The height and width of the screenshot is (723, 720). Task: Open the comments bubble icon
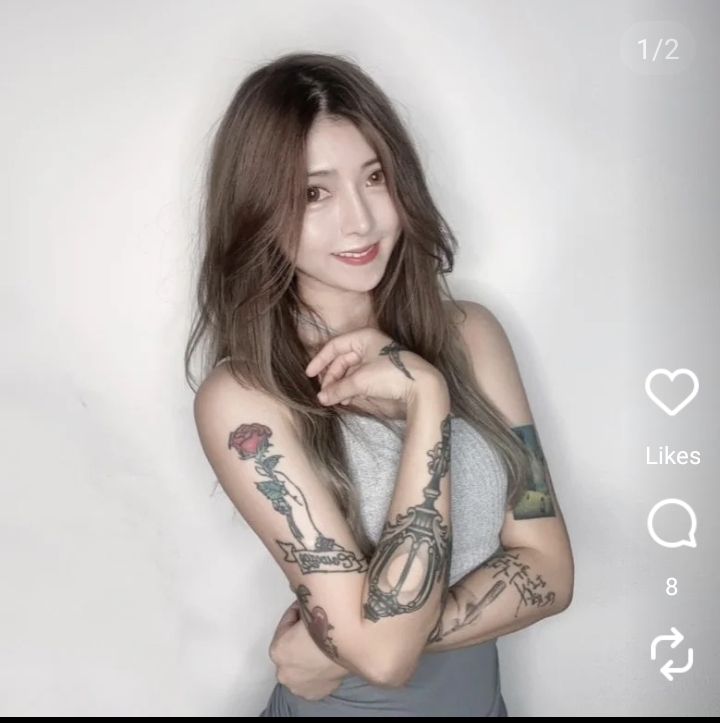click(x=672, y=523)
